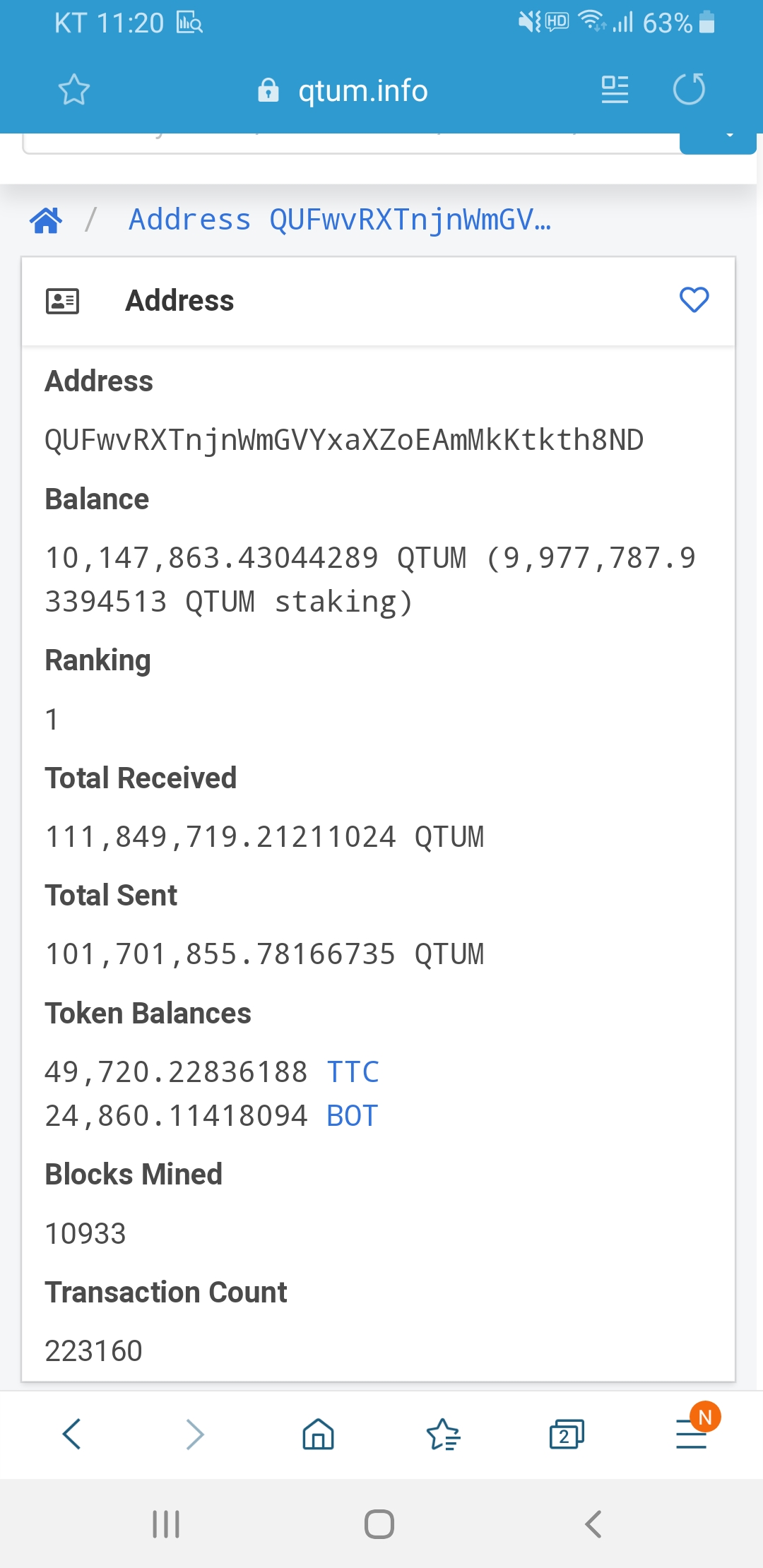
Task: Open the TTC token link
Action: pyautogui.click(x=353, y=1071)
